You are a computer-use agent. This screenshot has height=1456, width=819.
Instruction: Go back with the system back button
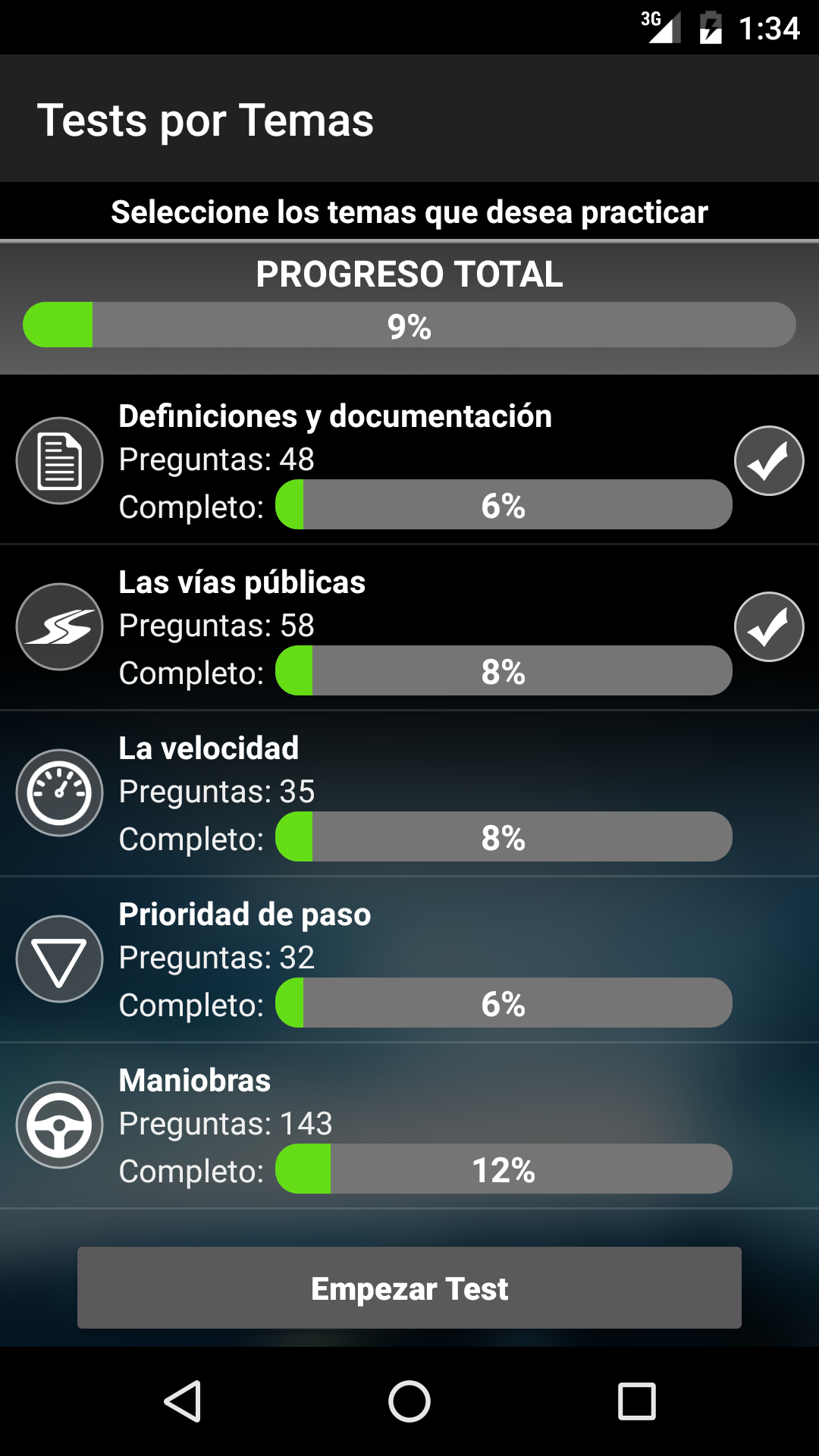(x=183, y=1401)
